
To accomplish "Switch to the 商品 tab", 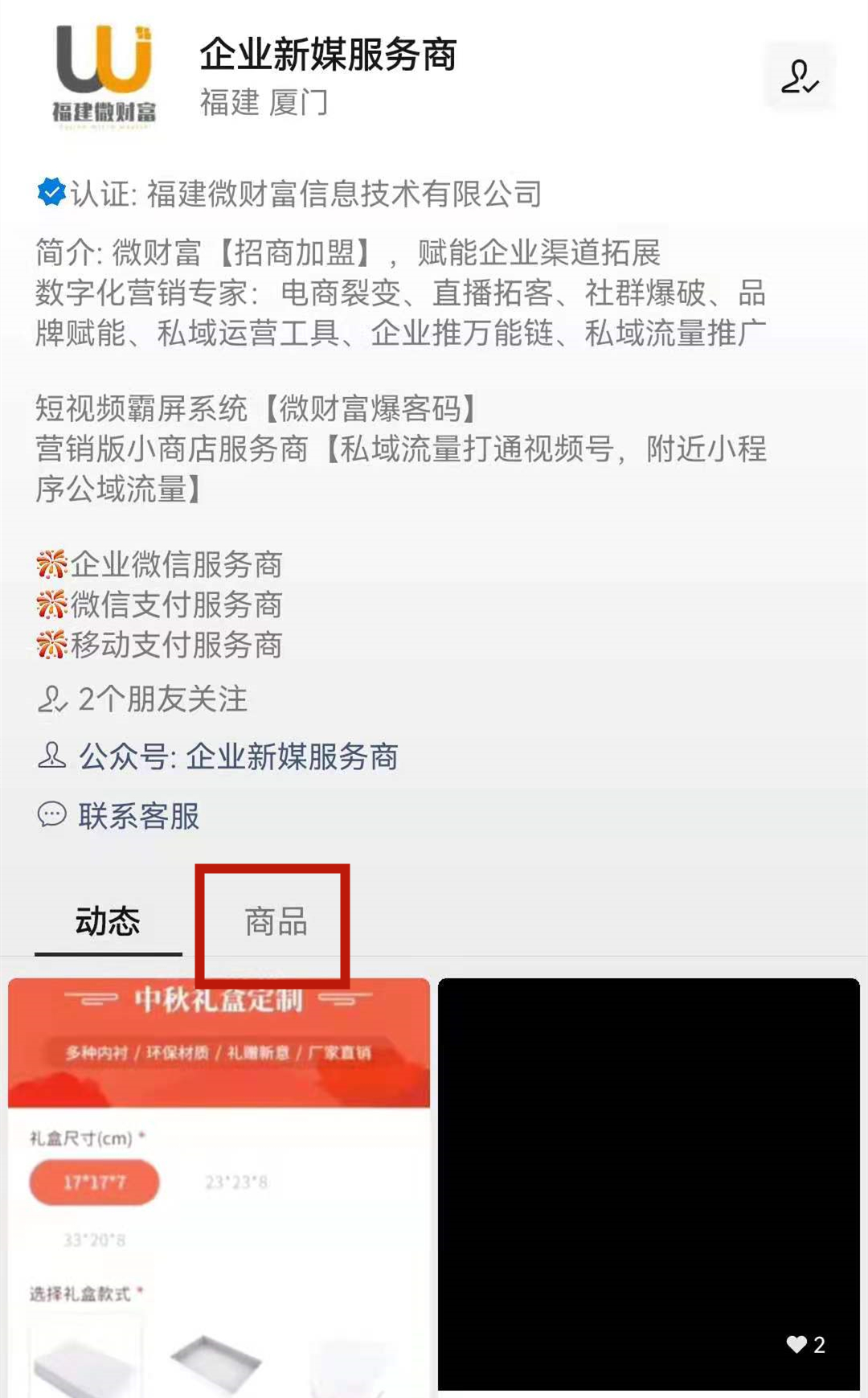I will pos(275,922).
